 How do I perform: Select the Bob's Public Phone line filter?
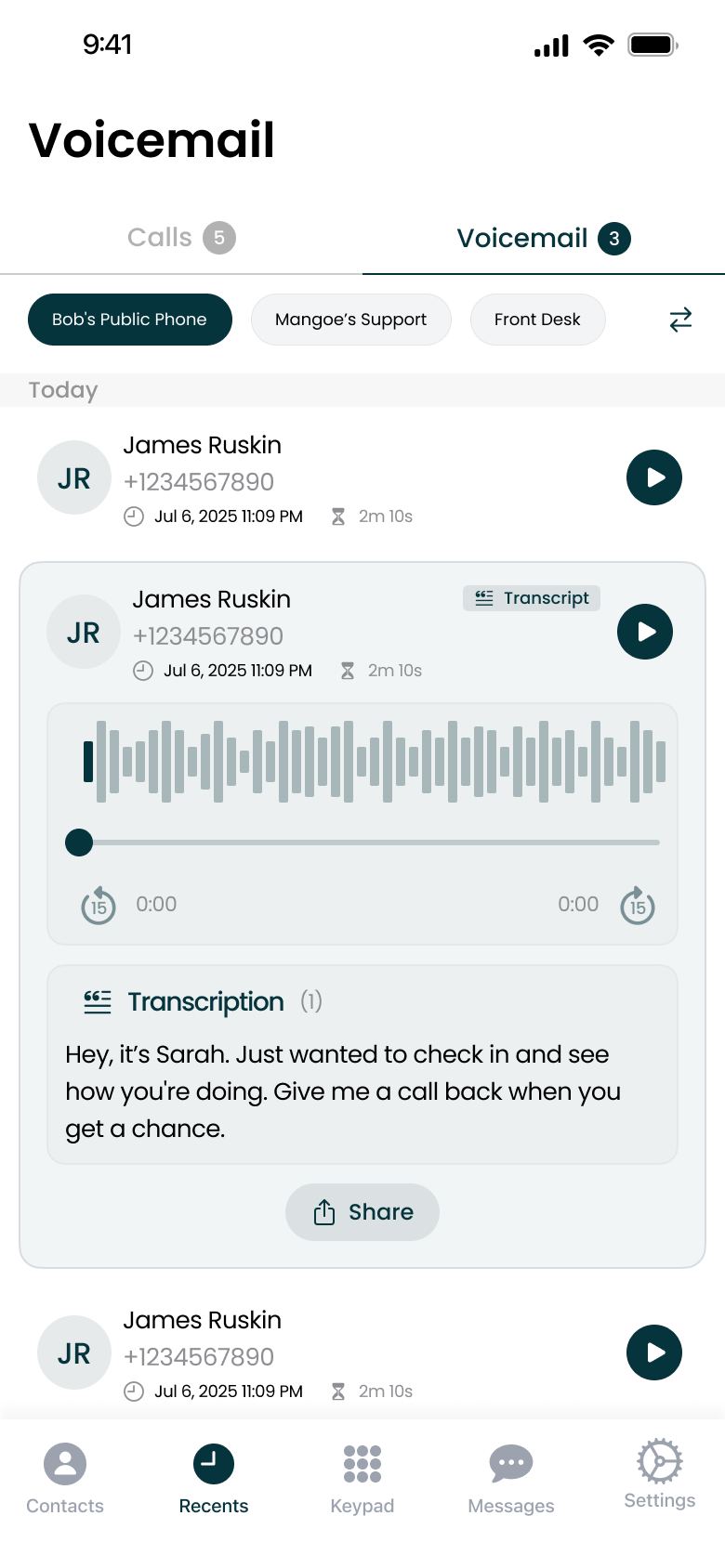click(129, 320)
